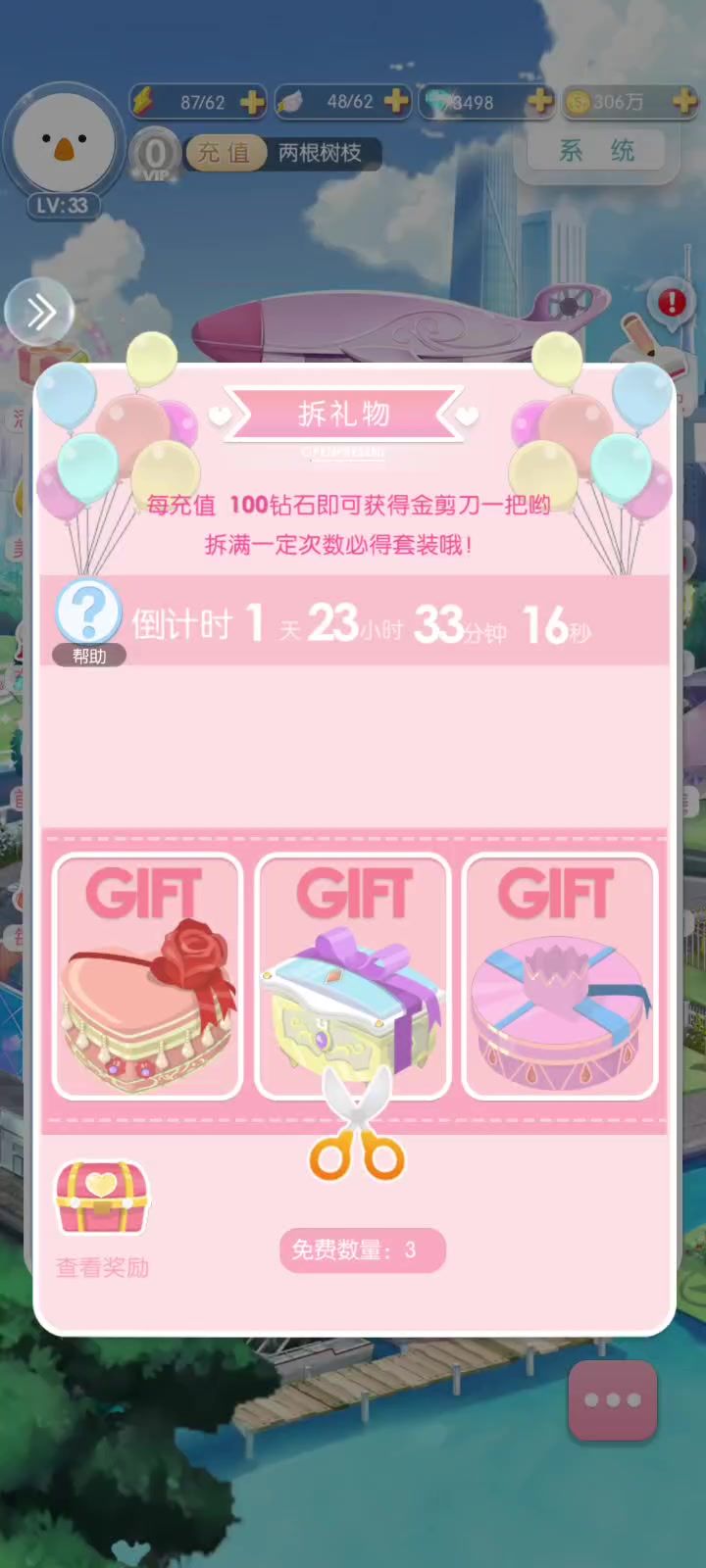Screen dimensions: 706x1568
Task: Open the round pink gift box
Action: [x=559, y=977]
